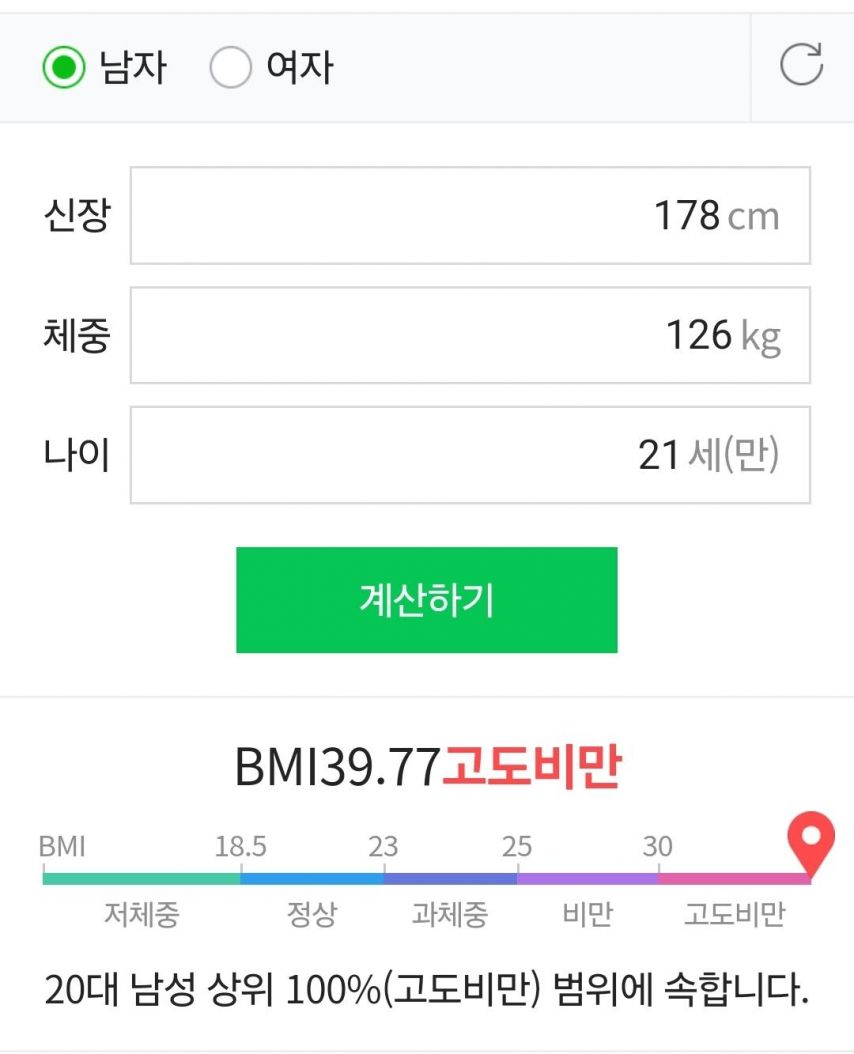Image resolution: width=854 pixels, height=1054 pixels.
Task: Edit the 체중 weight field
Action: coord(470,335)
